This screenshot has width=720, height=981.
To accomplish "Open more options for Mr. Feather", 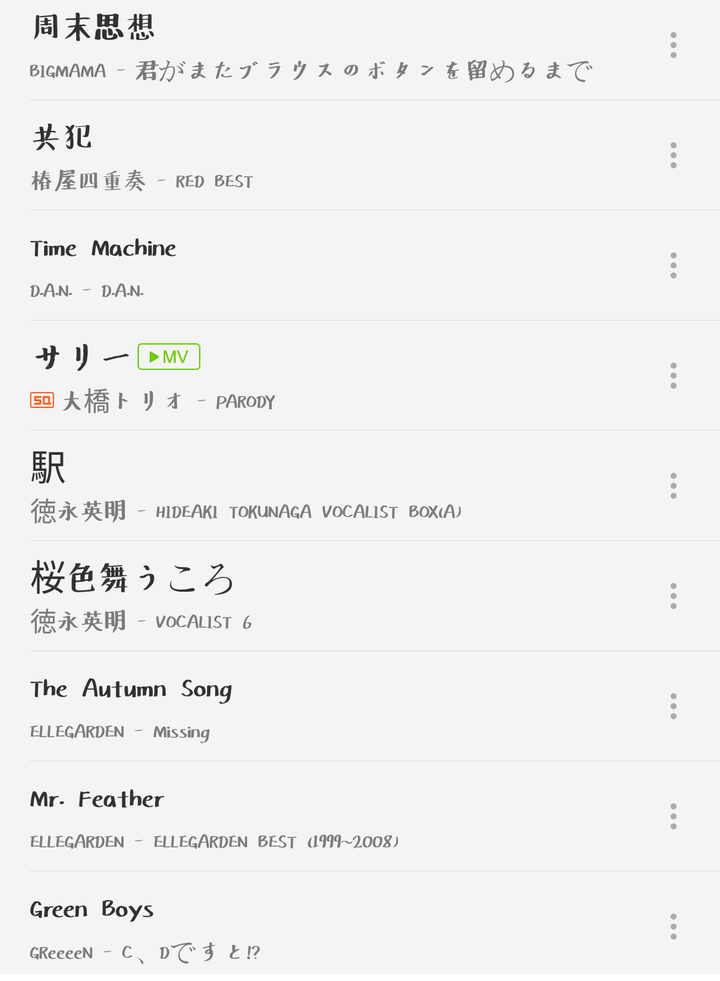I will pyautogui.click(x=673, y=816).
